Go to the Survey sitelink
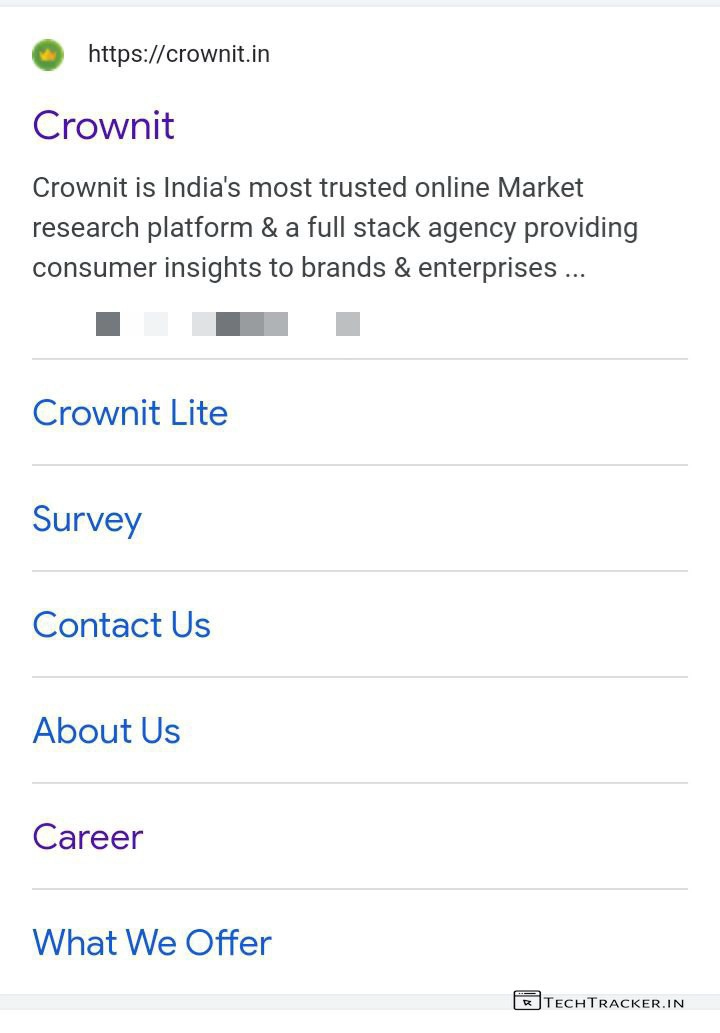 coord(87,519)
